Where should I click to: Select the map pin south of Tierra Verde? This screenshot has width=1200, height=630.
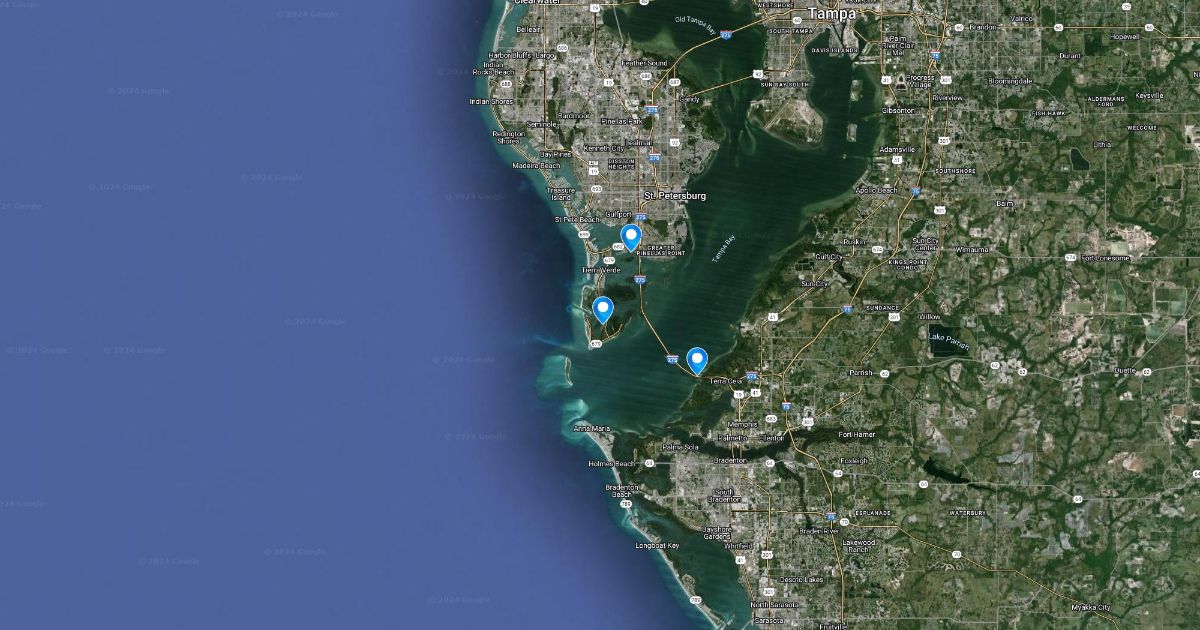point(603,310)
